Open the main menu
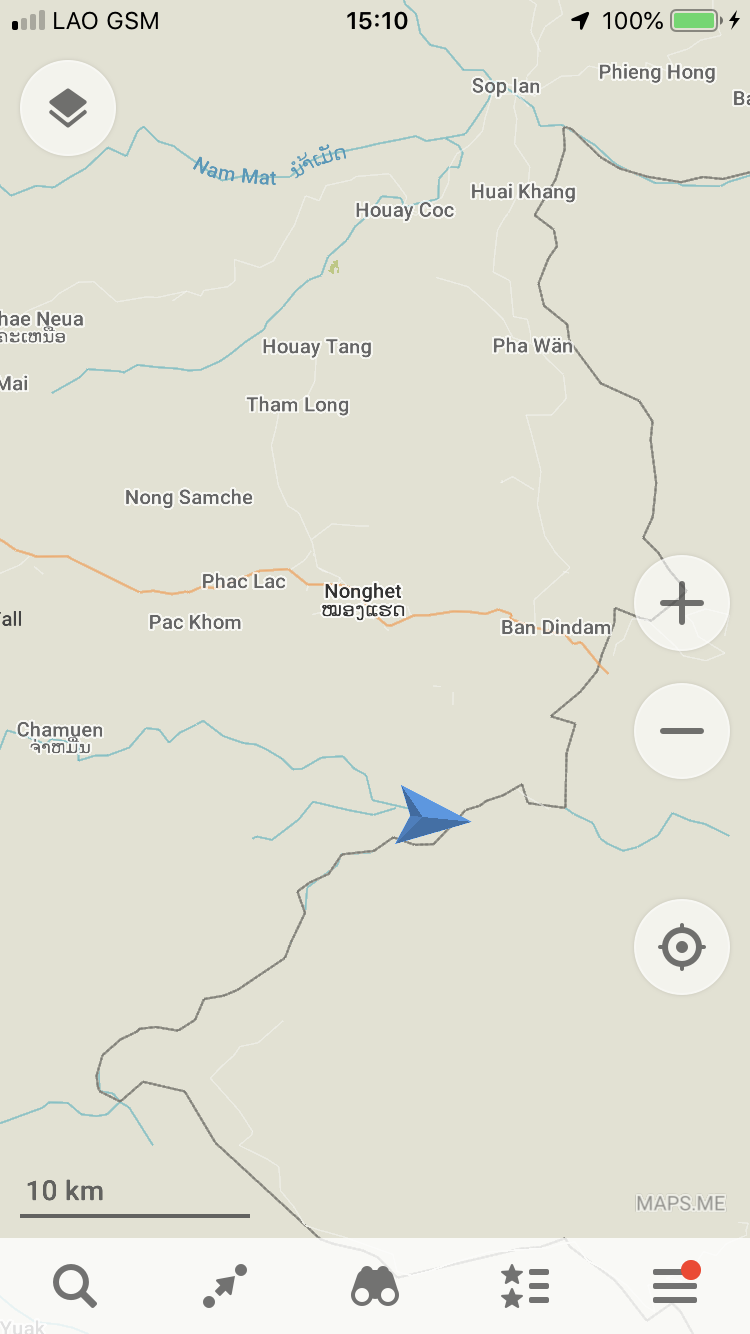This screenshot has height=1334, width=750. click(675, 1286)
